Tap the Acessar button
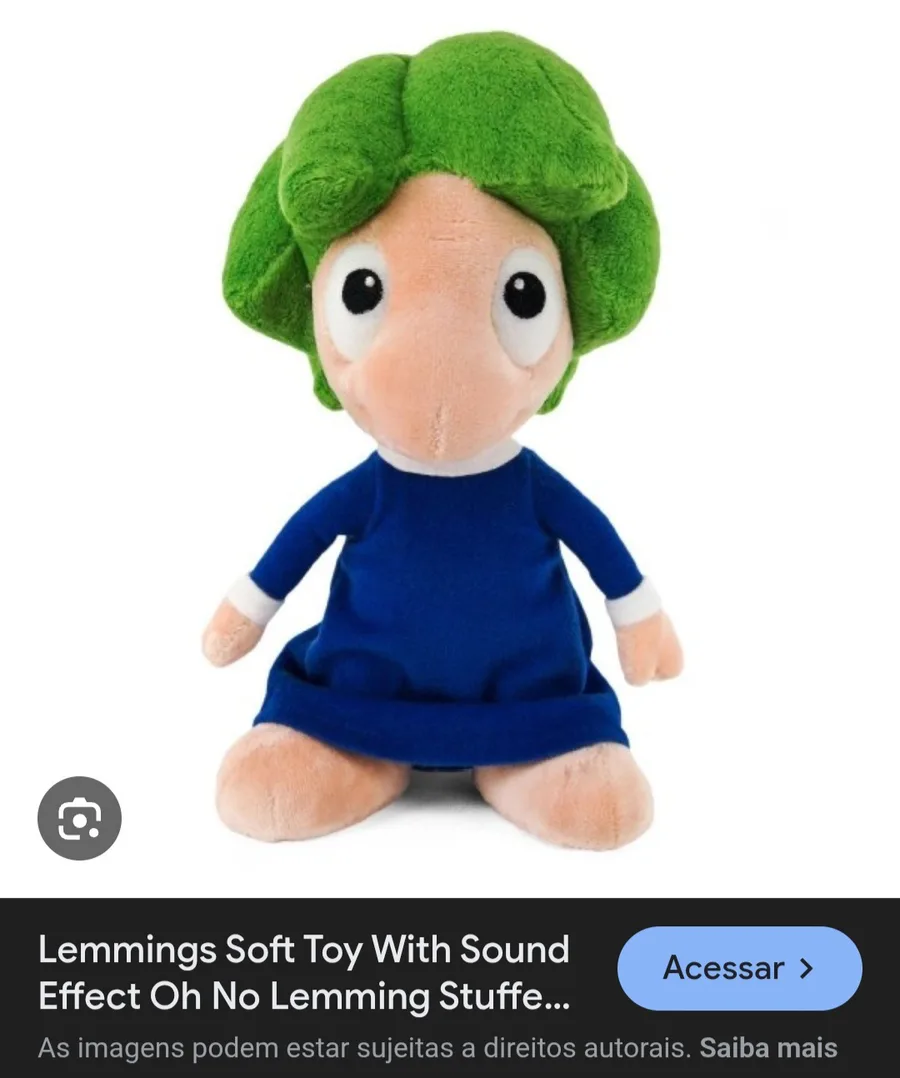The height and width of the screenshot is (1078, 900). pyautogui.click(x=739, y=968)
